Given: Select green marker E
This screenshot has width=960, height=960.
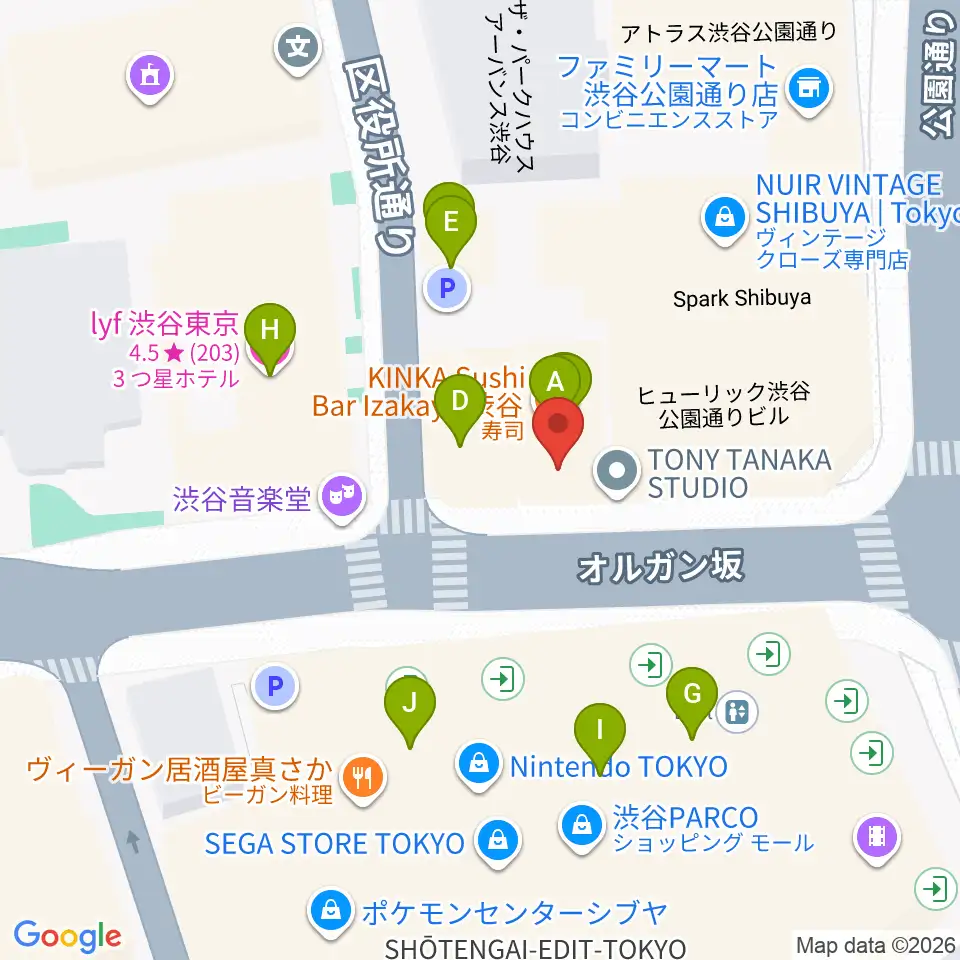Looking at the screenshot, I should click(451, 229).
